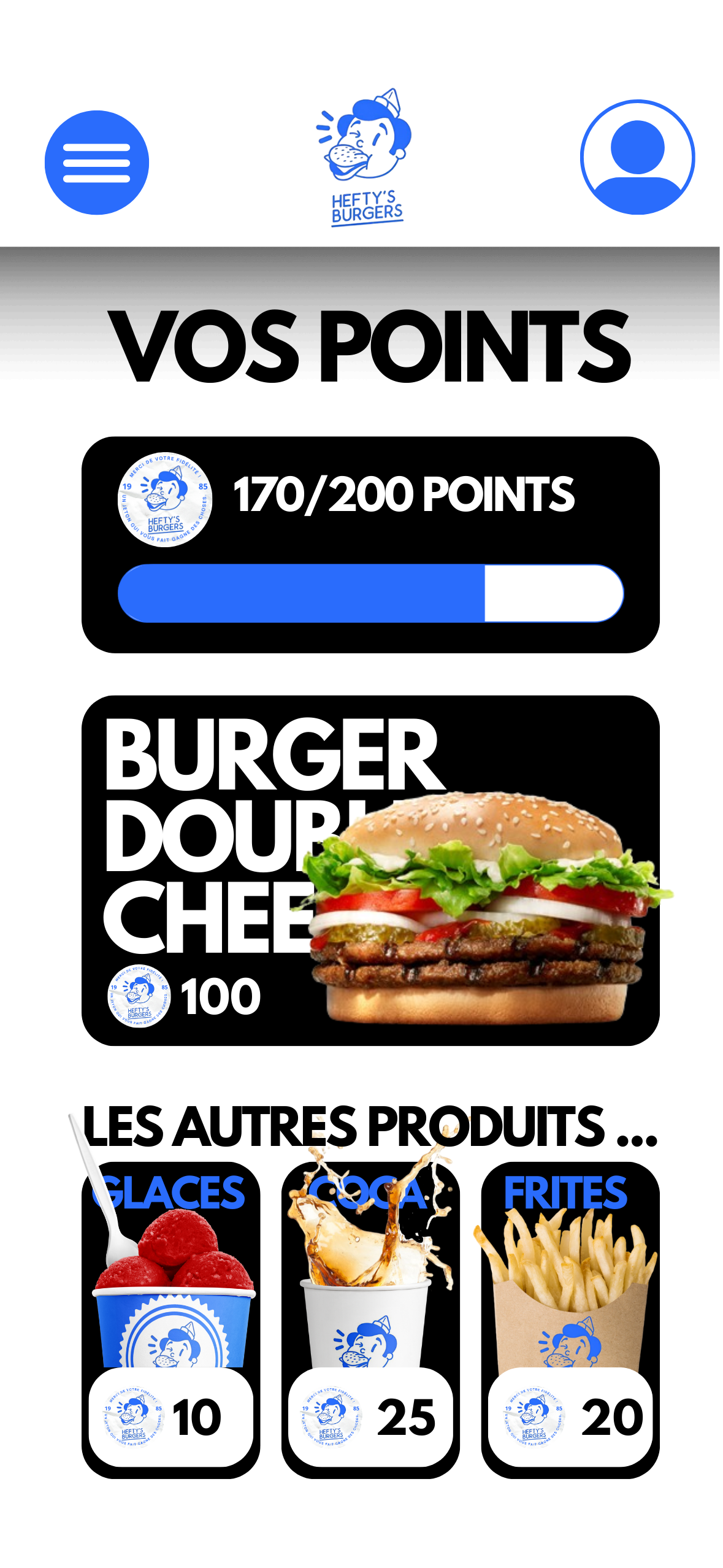This screenshot has height=1568, width=723.
Task: Redeem the Frites card for 20 points
Action: click(570, 1319)
